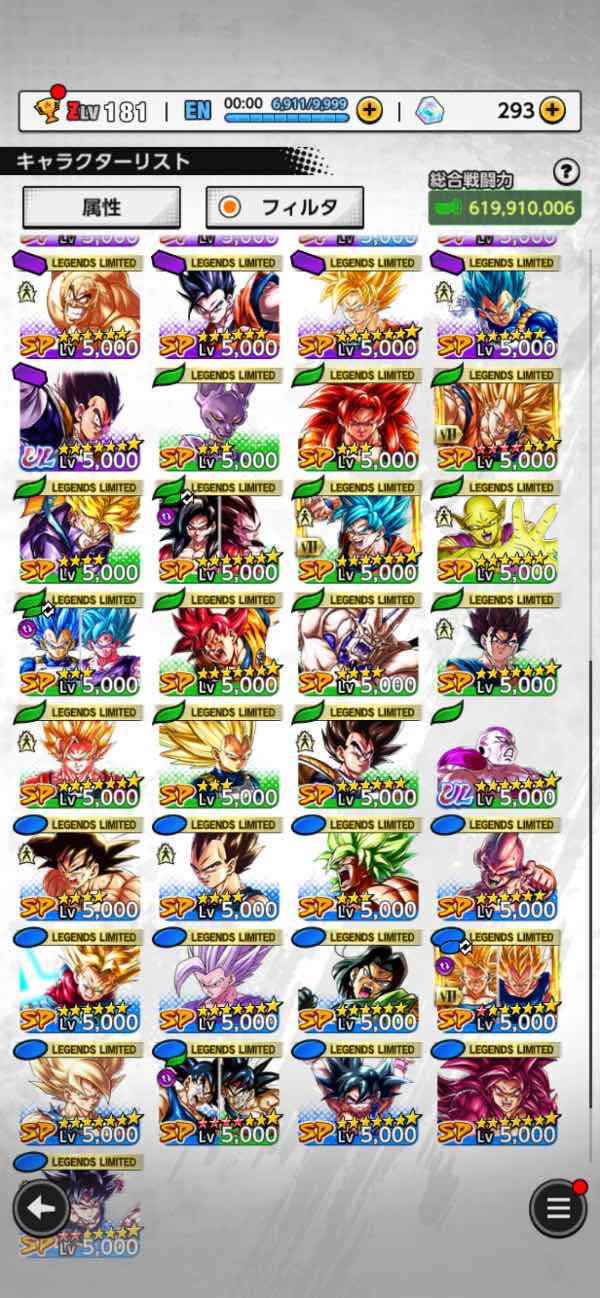Open the フィルタ filter options
The height and width of the screenshot is (1298, 600).
pos(285,208)
